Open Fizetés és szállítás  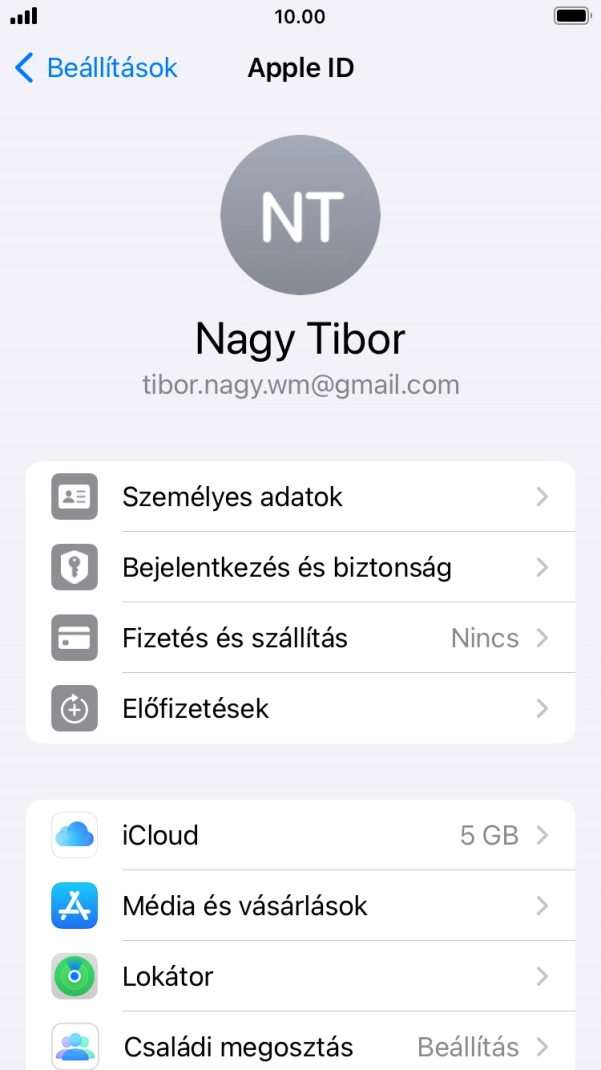300,638
